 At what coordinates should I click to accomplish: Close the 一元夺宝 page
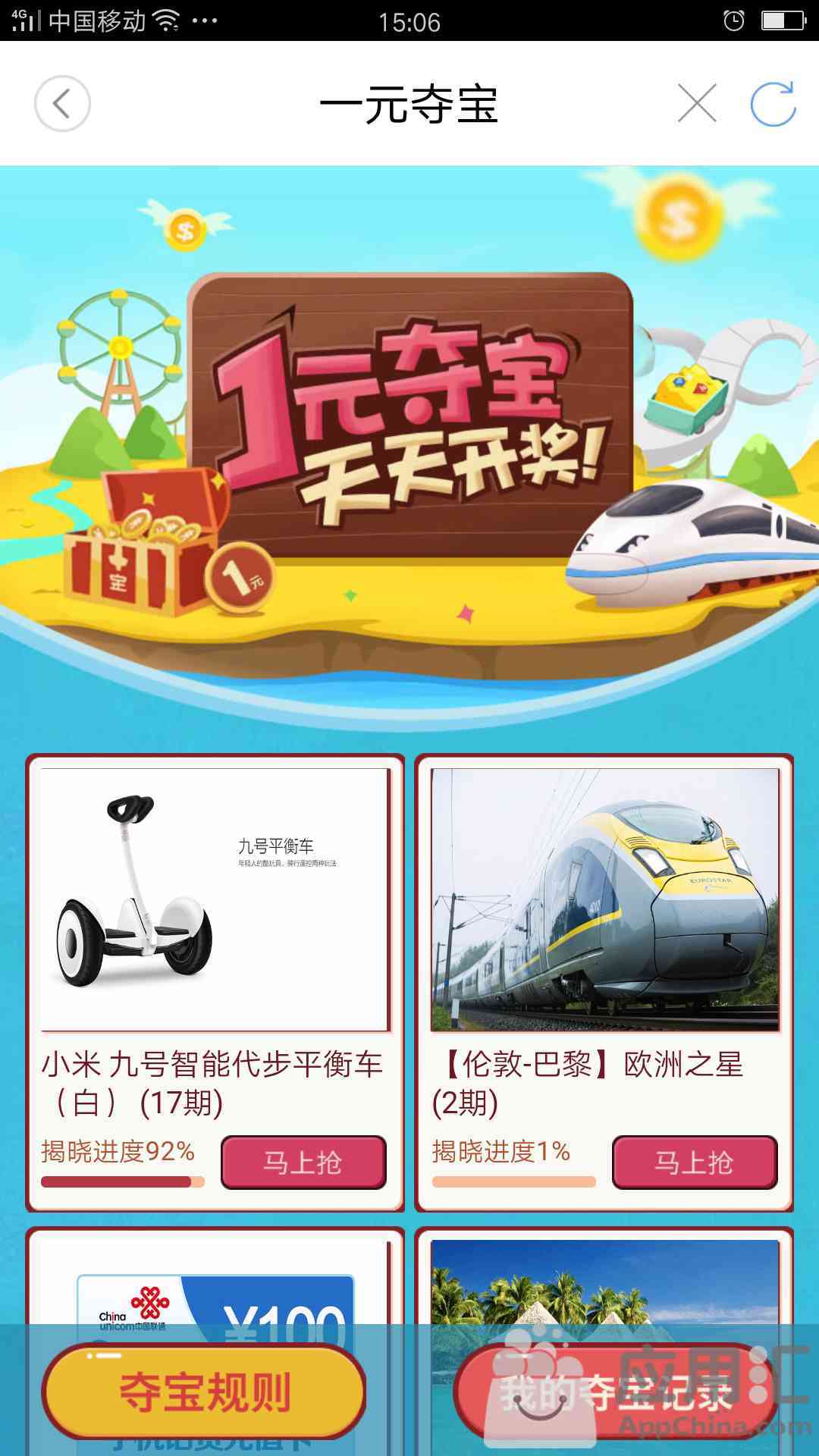(x=697, y=103)
